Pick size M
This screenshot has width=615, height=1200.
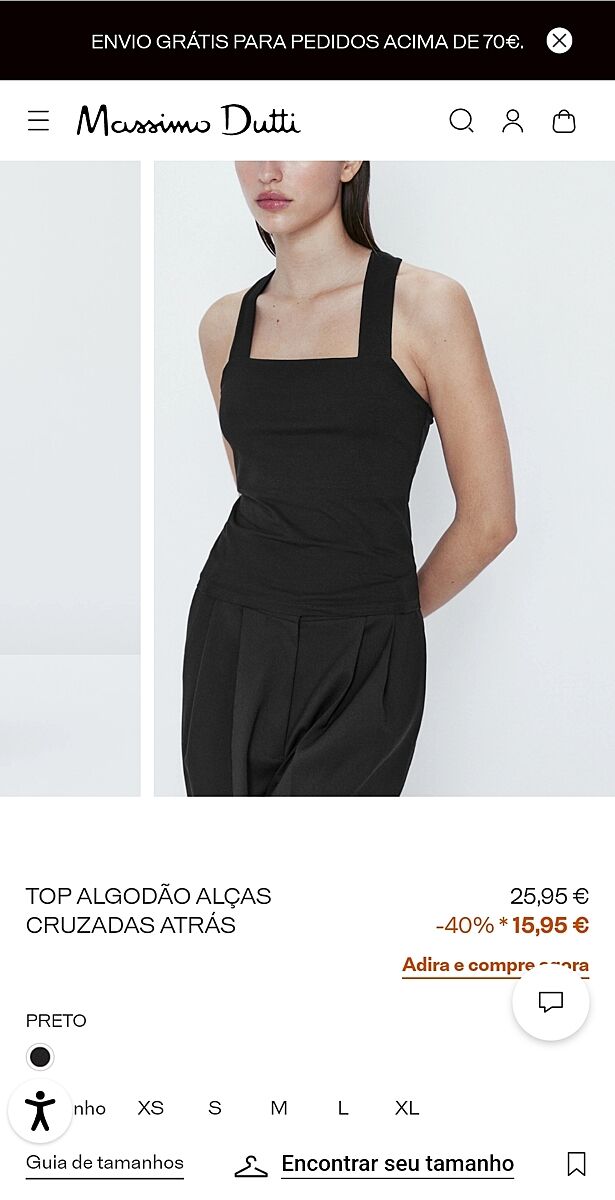[x=279, y=1108]
